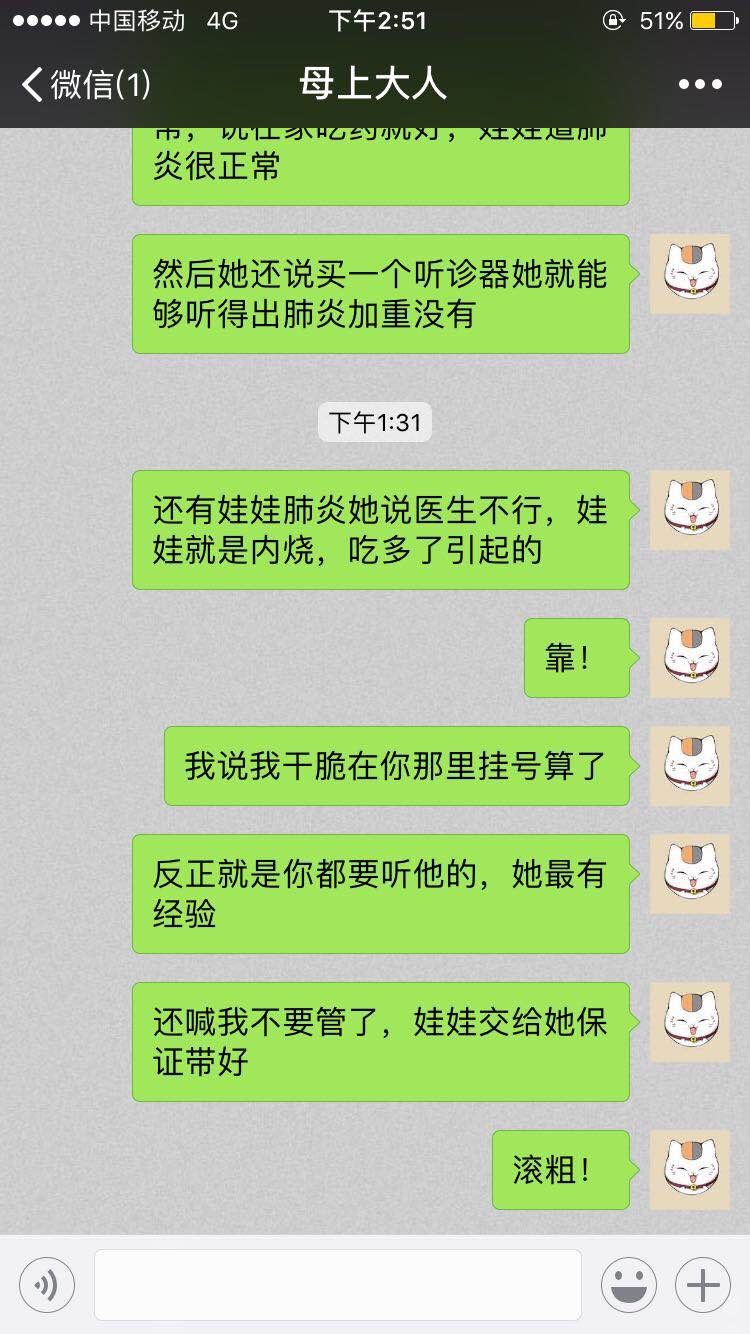Image resolution: width=750 pixels, height=1334 pixels.
Task: Open the three-dot chat details menu
Action: pyautogui.click(x=700, y=84)
